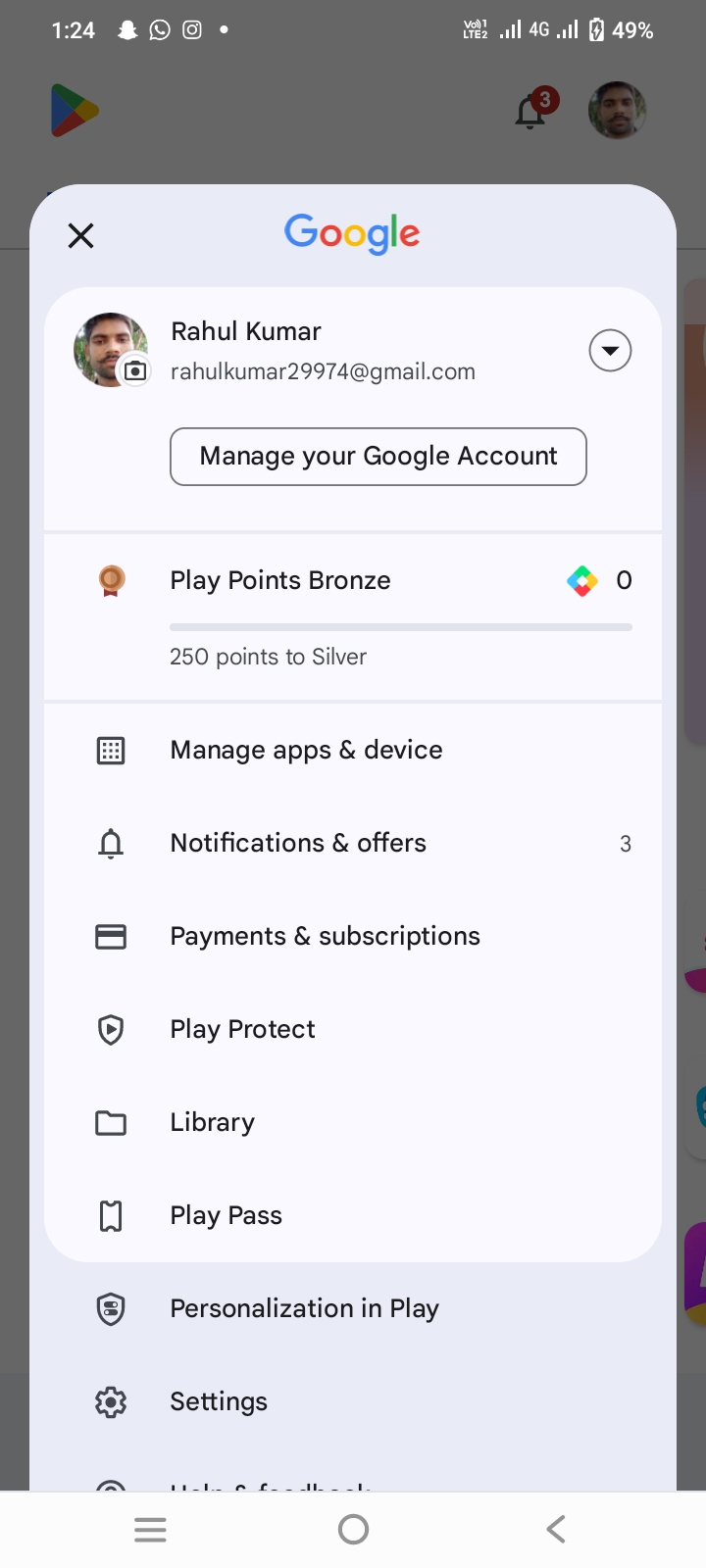
Task: Close the Google account panel
Action: point(80,235)
